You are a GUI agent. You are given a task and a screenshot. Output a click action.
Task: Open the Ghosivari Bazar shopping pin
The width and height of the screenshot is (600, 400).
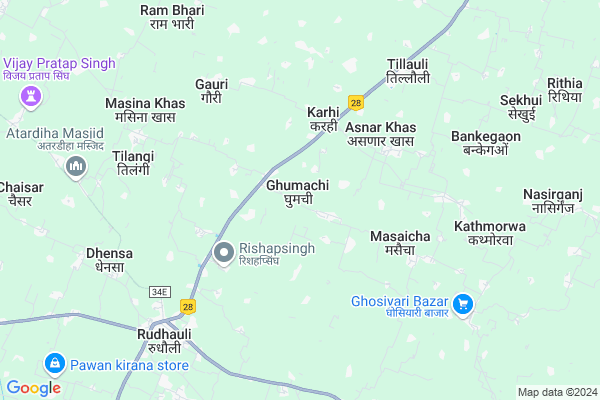[462, 303]
